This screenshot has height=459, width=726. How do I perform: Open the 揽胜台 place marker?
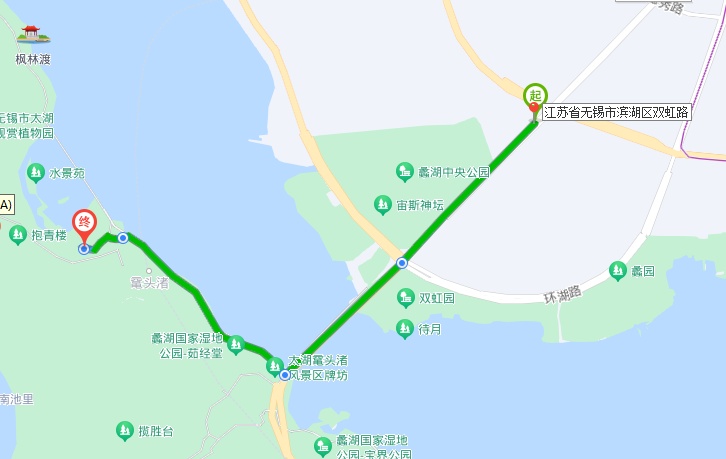(125, 431)
